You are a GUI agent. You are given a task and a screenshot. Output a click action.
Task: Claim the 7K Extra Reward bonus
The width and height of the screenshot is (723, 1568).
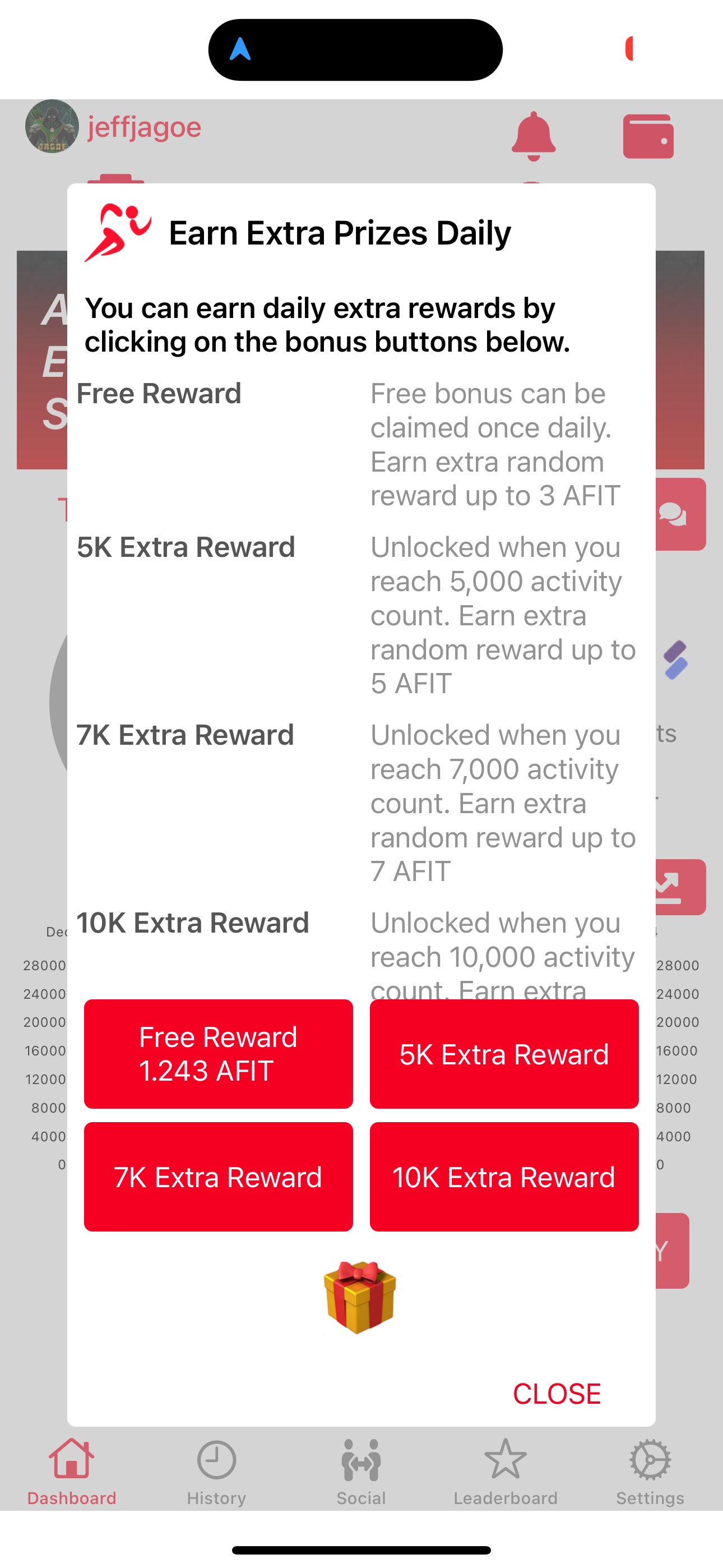(218, 1177)
